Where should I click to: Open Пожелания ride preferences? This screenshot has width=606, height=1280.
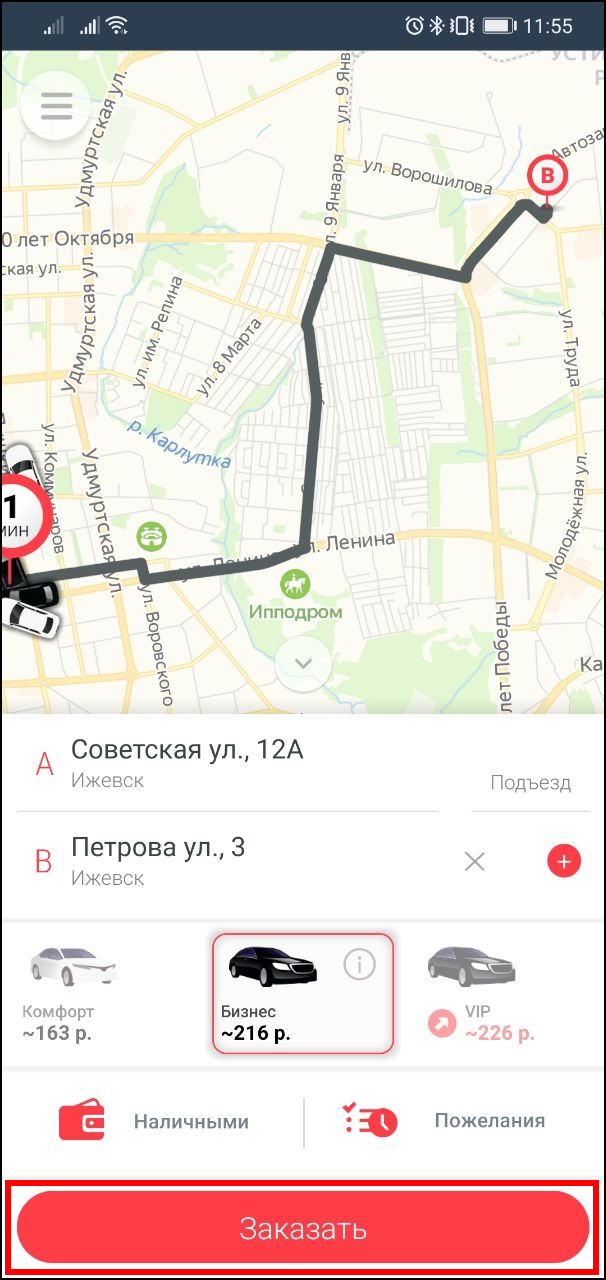click(444, 1121)
